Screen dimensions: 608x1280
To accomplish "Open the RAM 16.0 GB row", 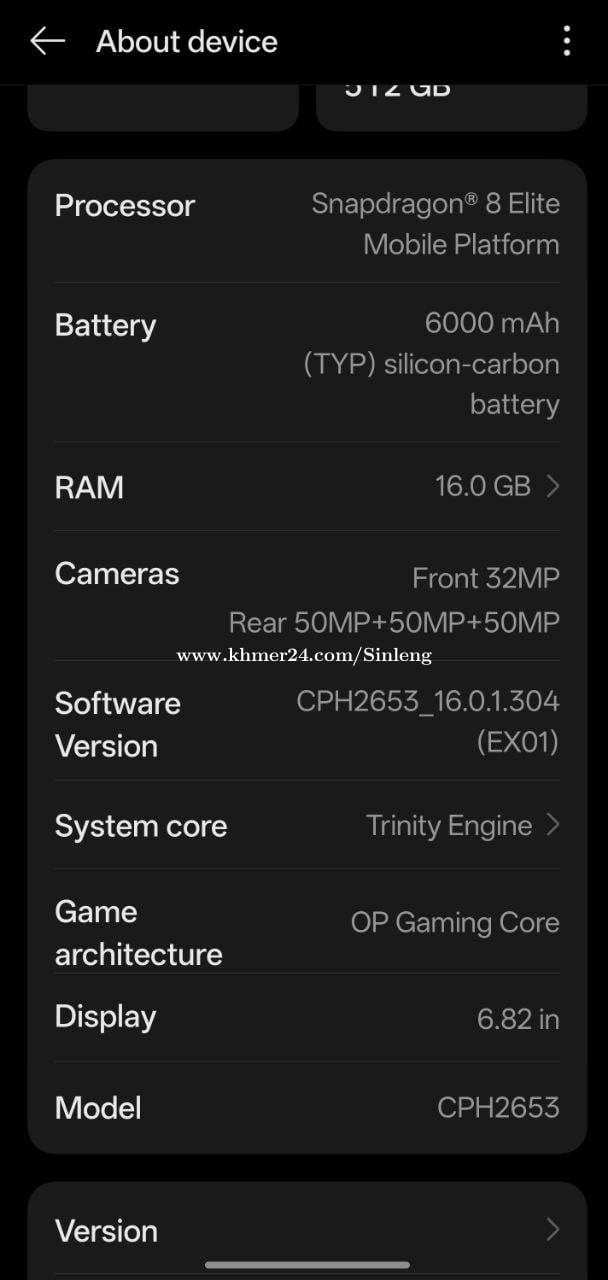I will point(306,487).
